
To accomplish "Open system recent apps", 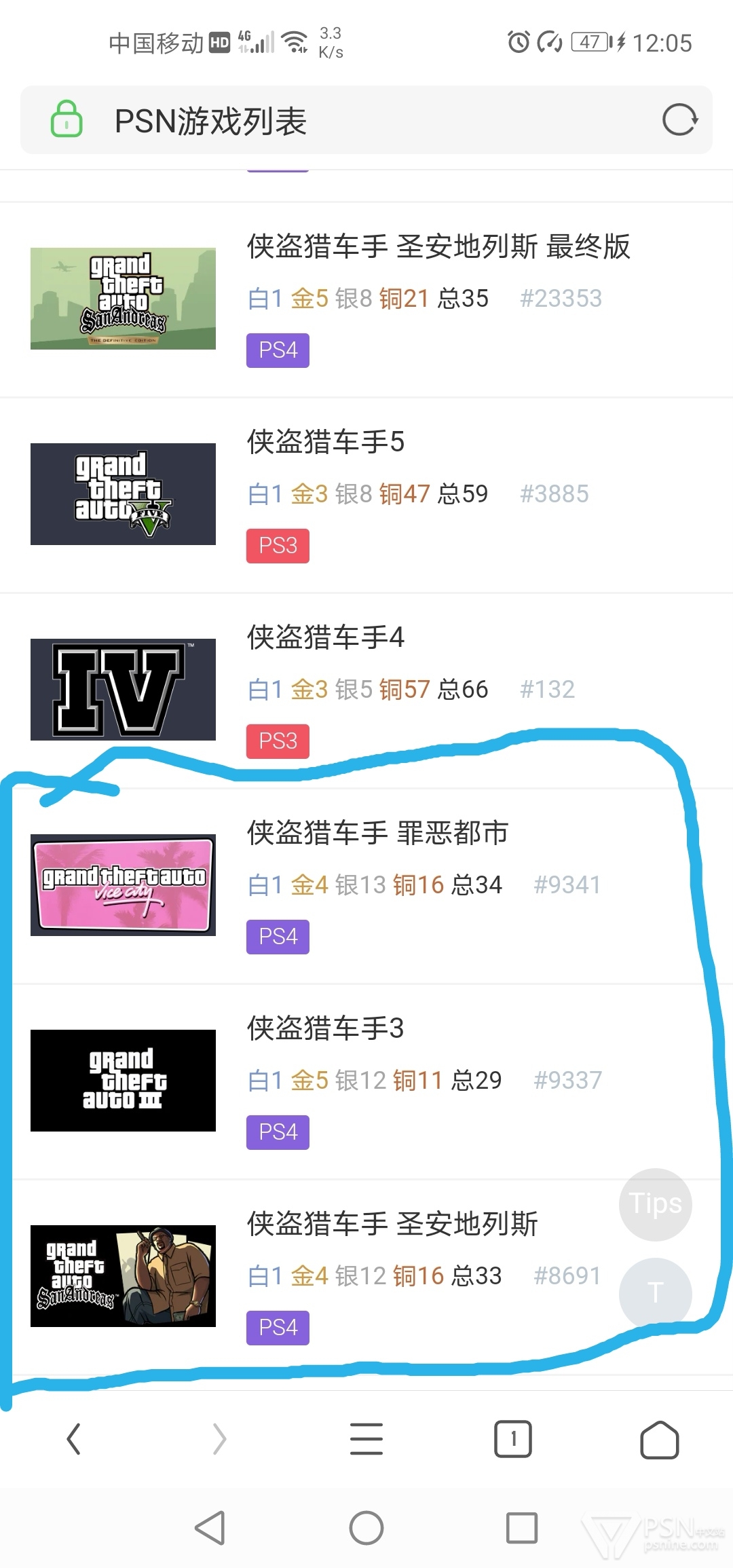I will click(x=522, y=1527).
